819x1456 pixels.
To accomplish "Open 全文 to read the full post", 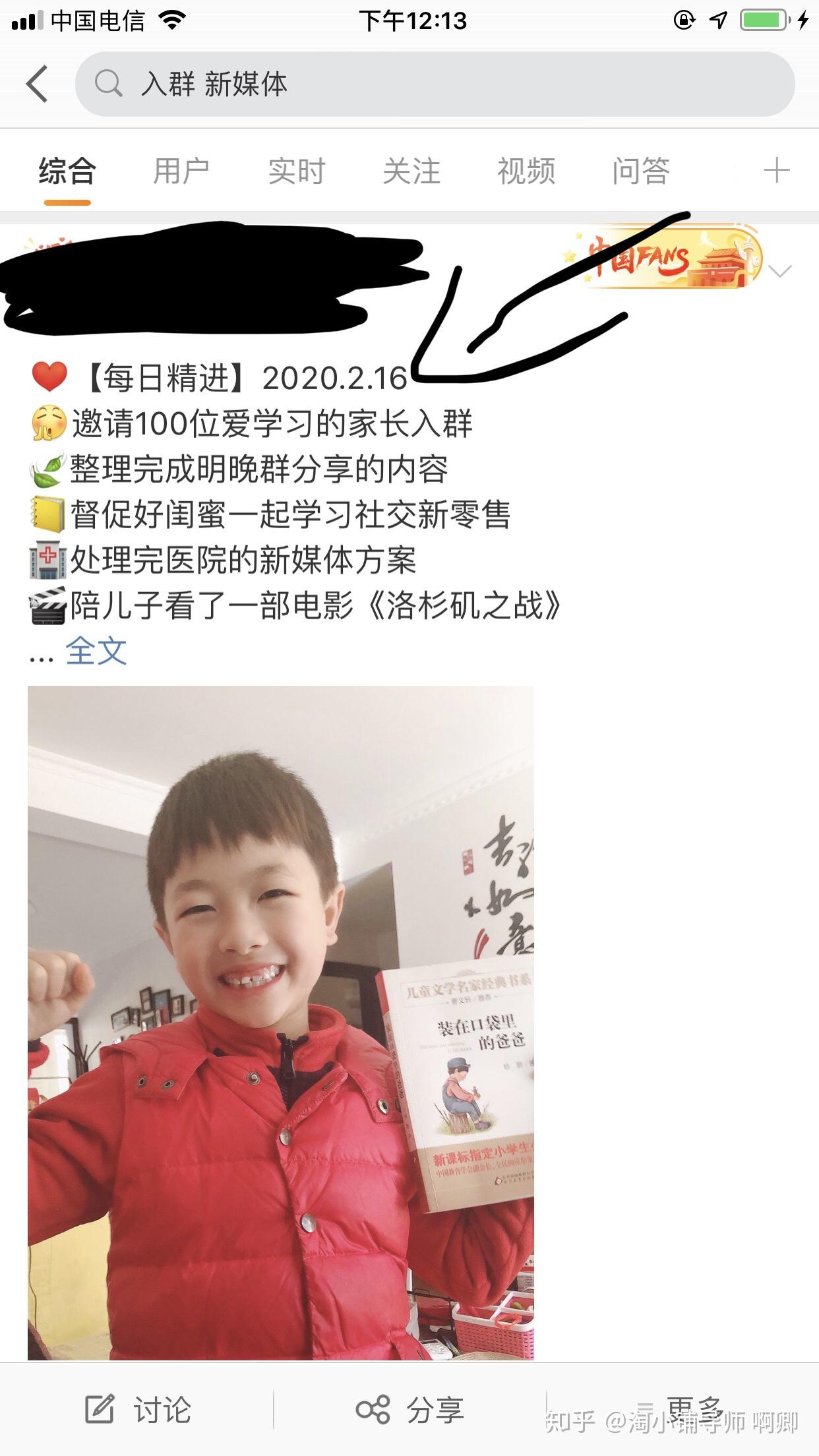I will click(96, 652).
